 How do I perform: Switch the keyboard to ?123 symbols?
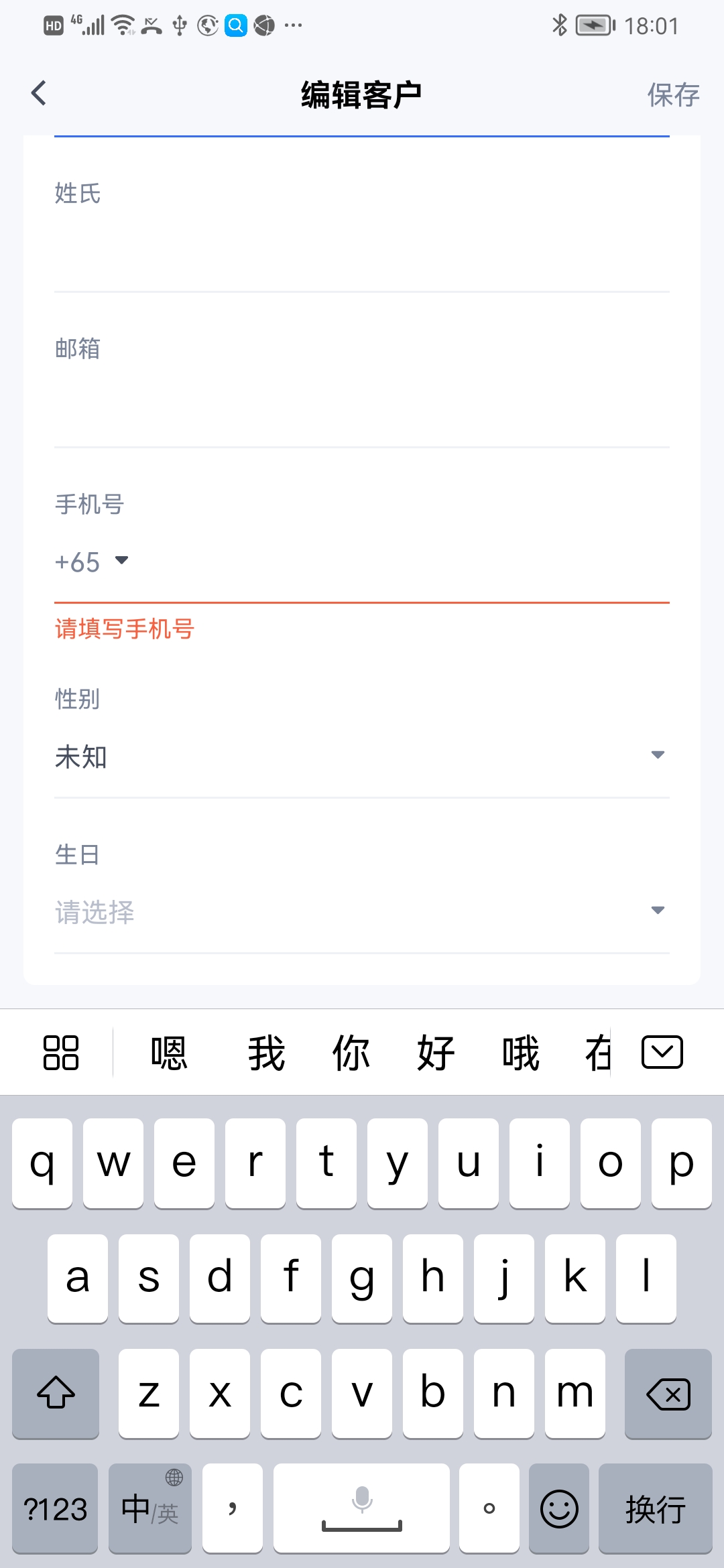55,1508
